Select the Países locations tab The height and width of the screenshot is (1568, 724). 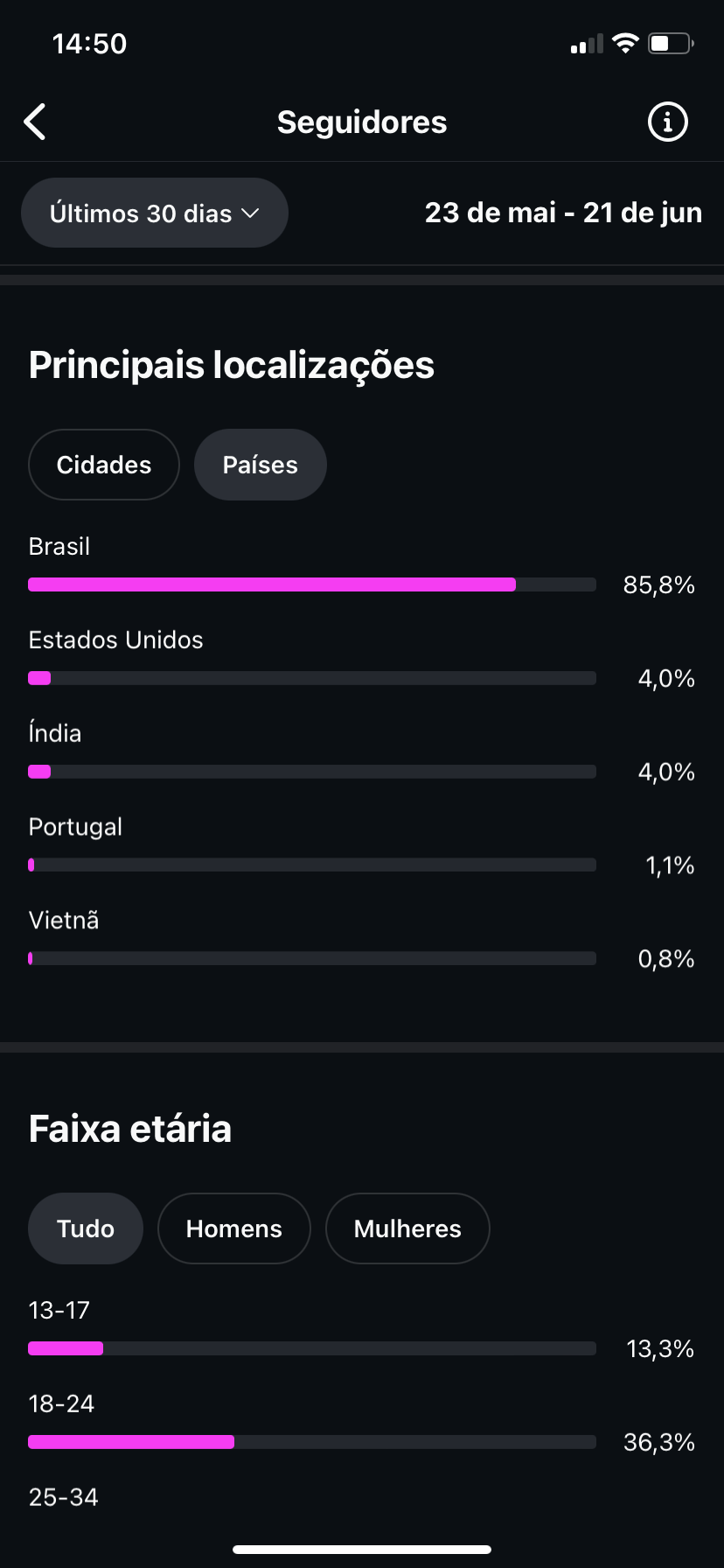[261, 465]
